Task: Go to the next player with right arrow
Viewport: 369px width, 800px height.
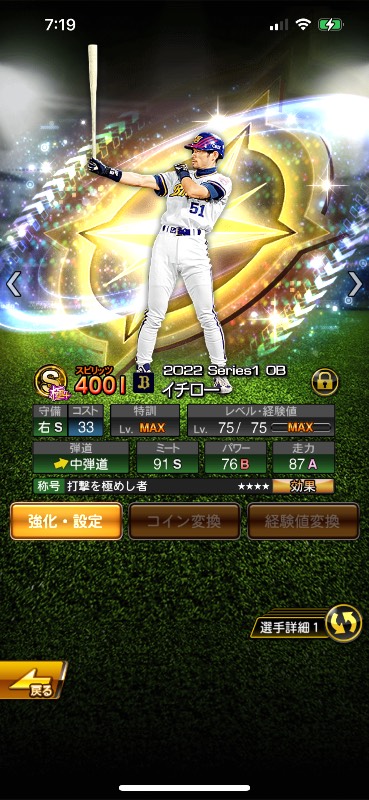Action: click(355, 284)
